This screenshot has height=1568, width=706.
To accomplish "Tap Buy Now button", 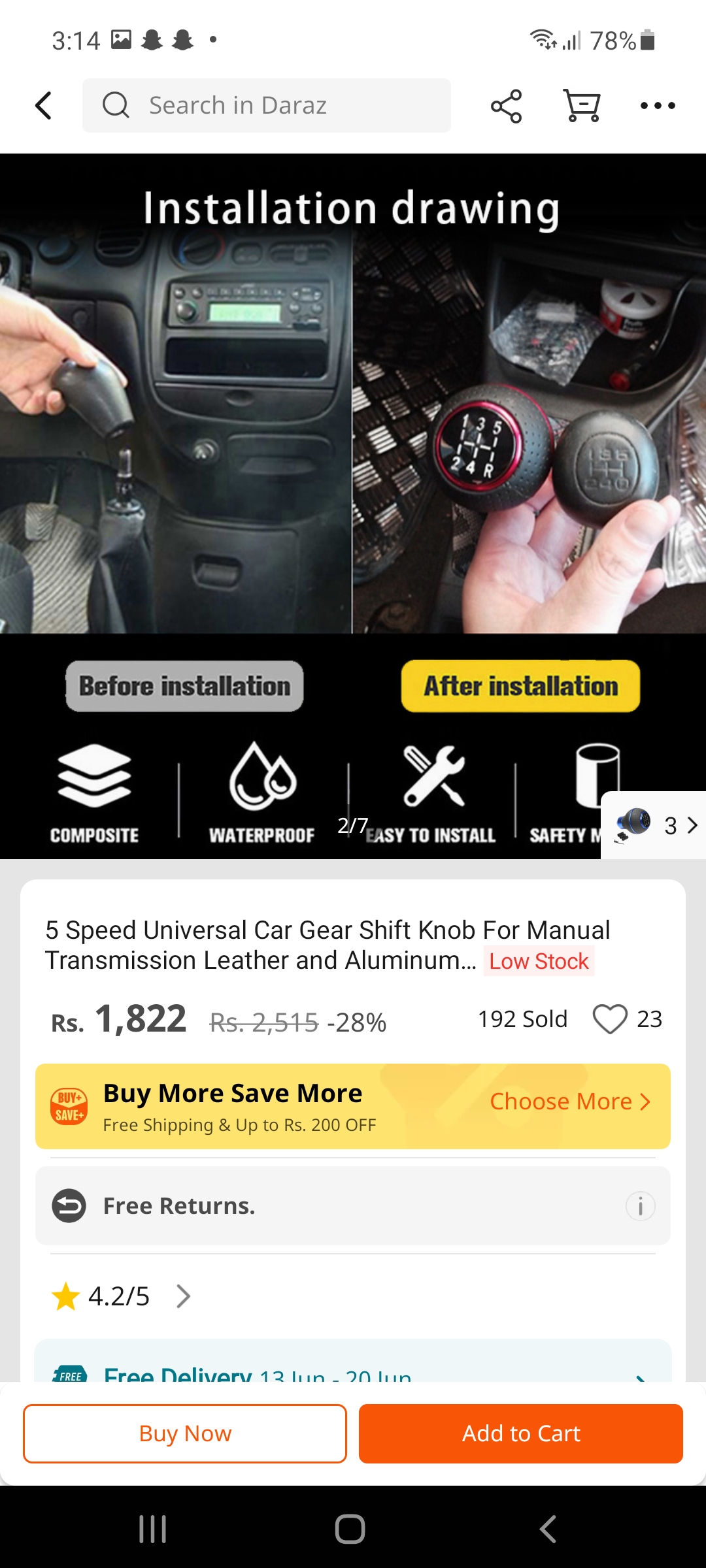I will 185,1433.
